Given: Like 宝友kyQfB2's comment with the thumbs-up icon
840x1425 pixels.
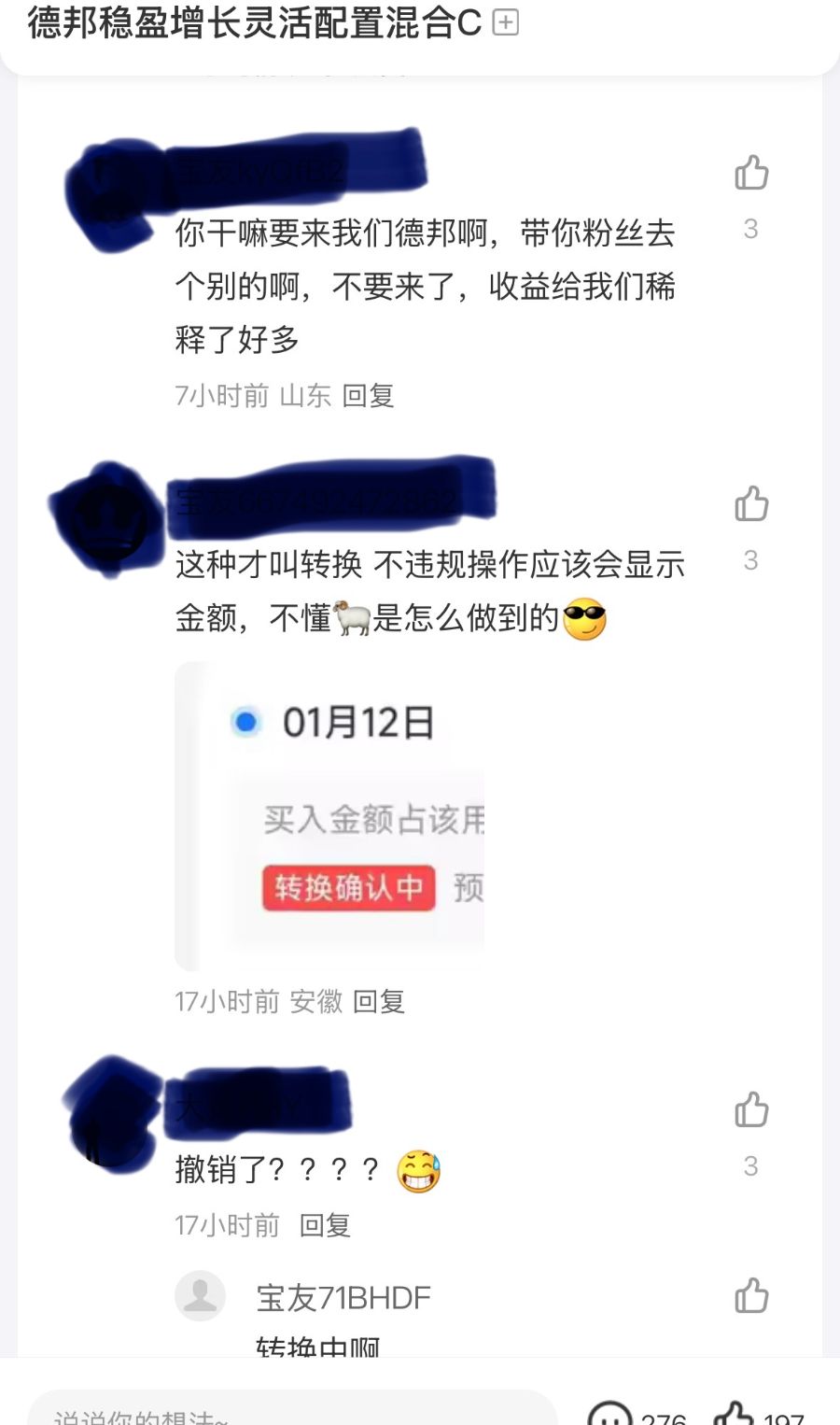Looking at the screenshot, I should (x=750, y=173).
